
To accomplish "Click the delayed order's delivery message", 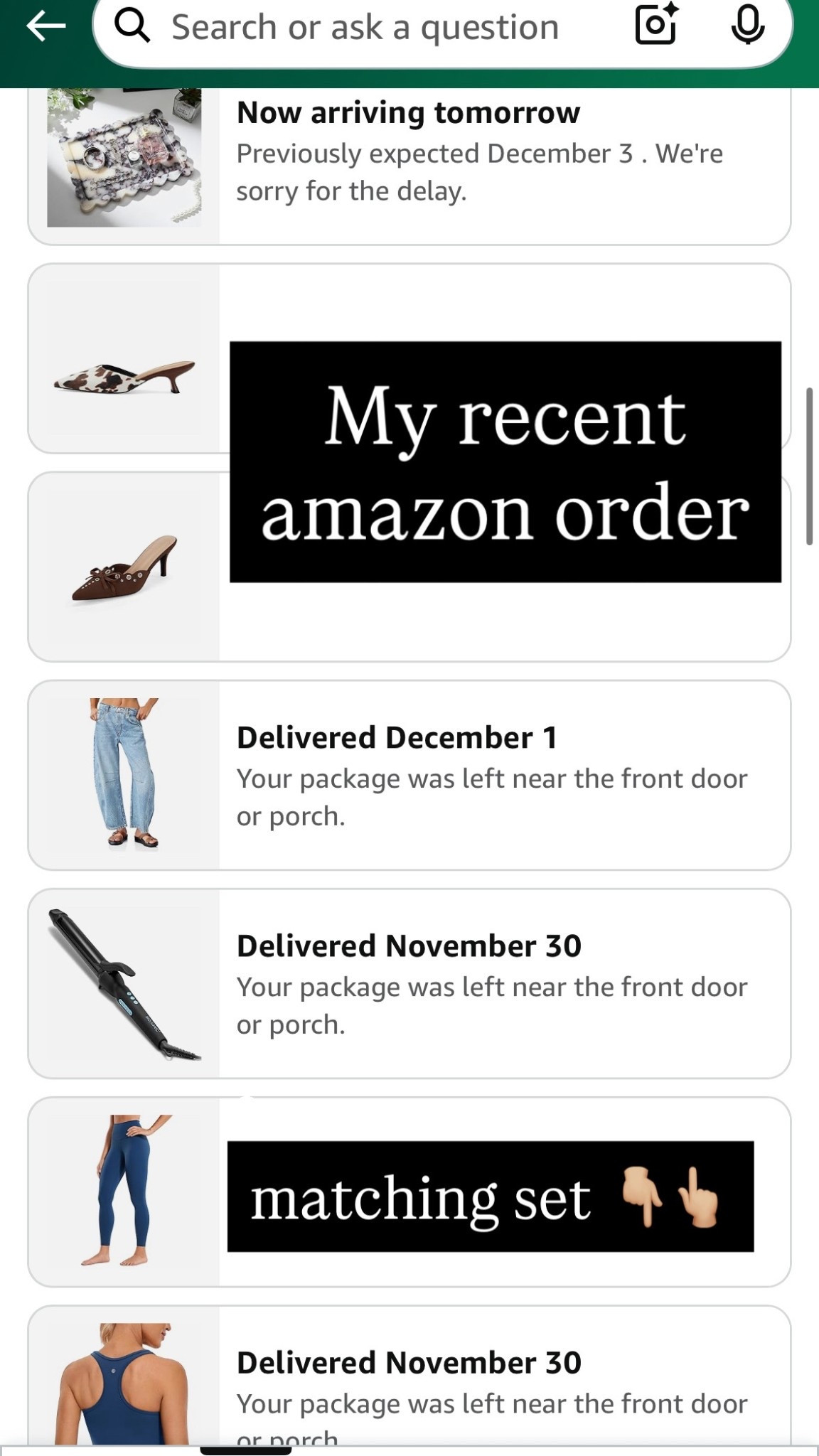I will click(x=480, y=171).
